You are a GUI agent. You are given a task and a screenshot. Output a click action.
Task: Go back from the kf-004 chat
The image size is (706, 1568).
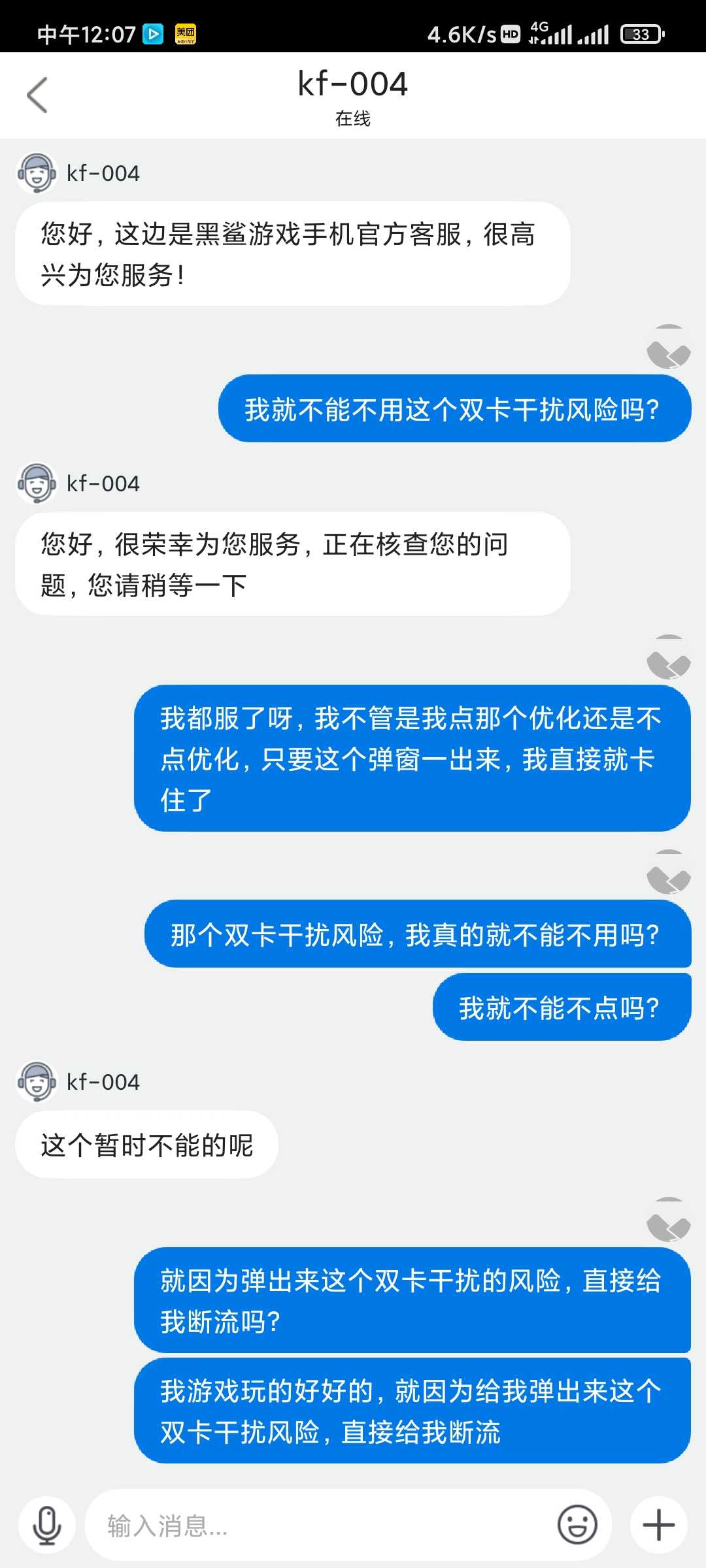point(37,95)
